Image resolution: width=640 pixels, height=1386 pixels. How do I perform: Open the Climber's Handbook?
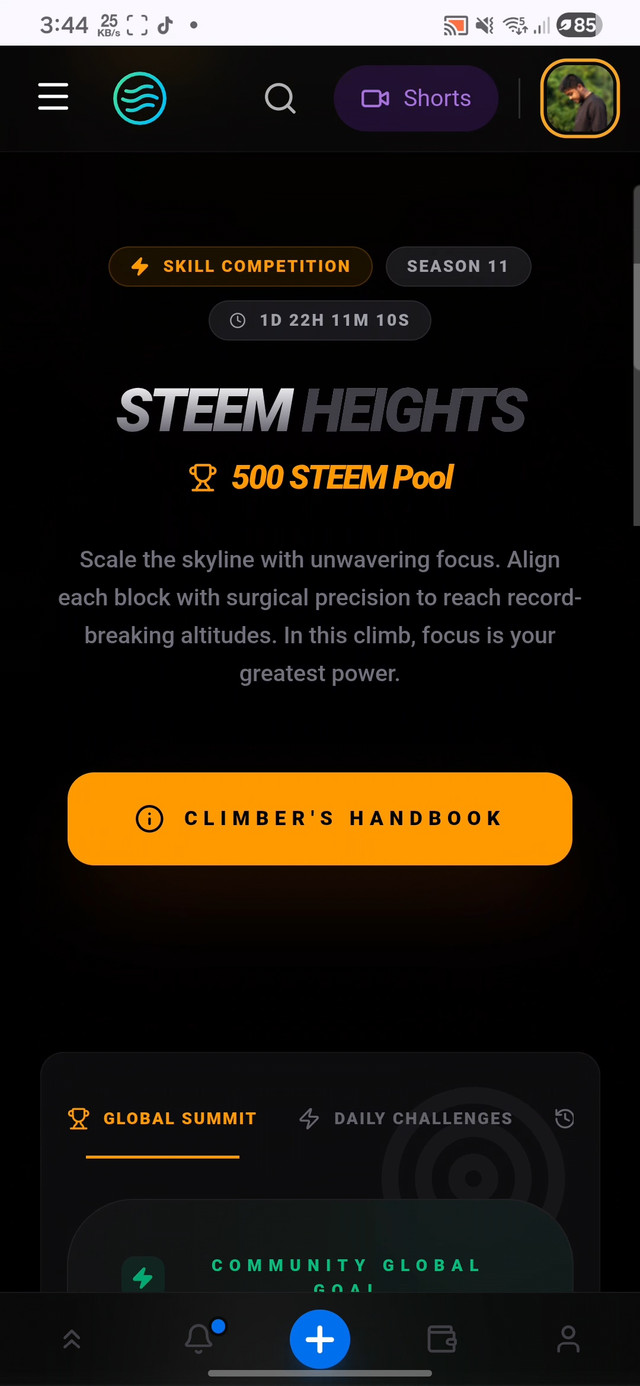[x=320, y=818]
